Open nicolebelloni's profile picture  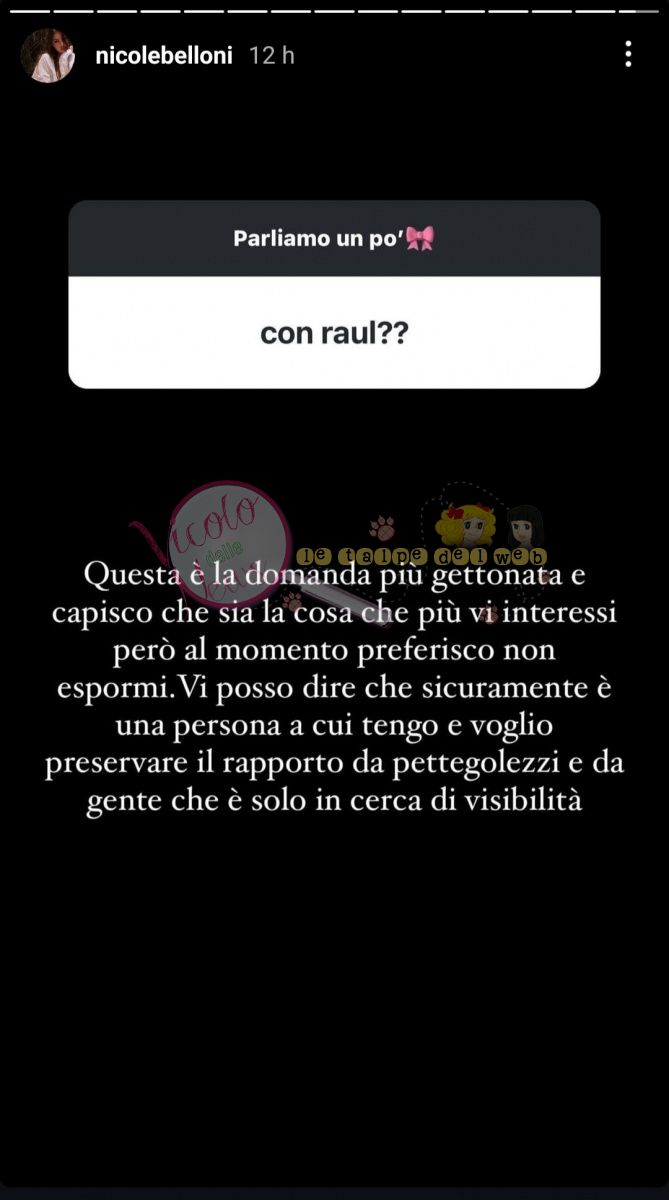(47, 55)
